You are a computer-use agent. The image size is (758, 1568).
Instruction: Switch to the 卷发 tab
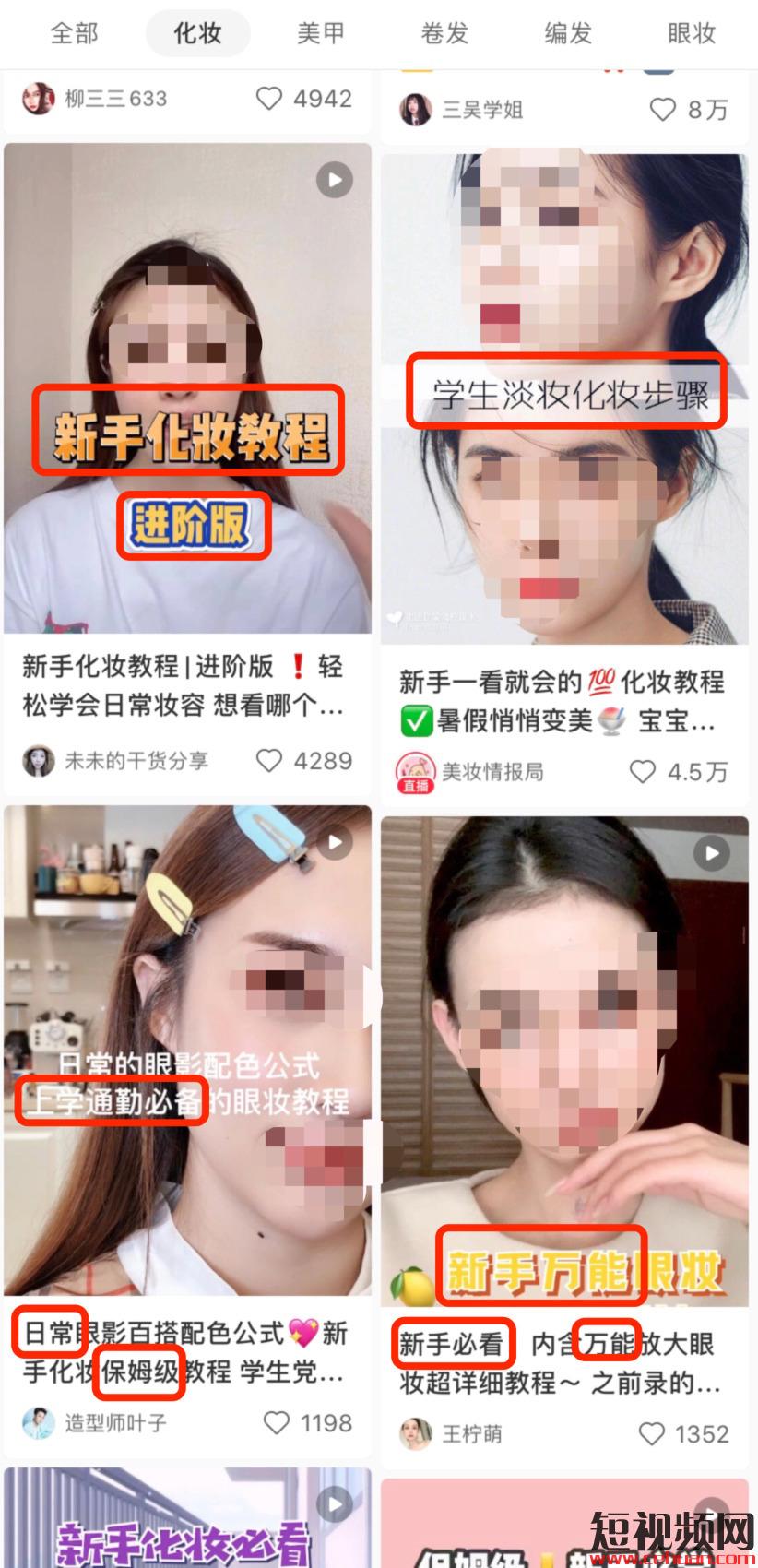(x=444, y=33)
